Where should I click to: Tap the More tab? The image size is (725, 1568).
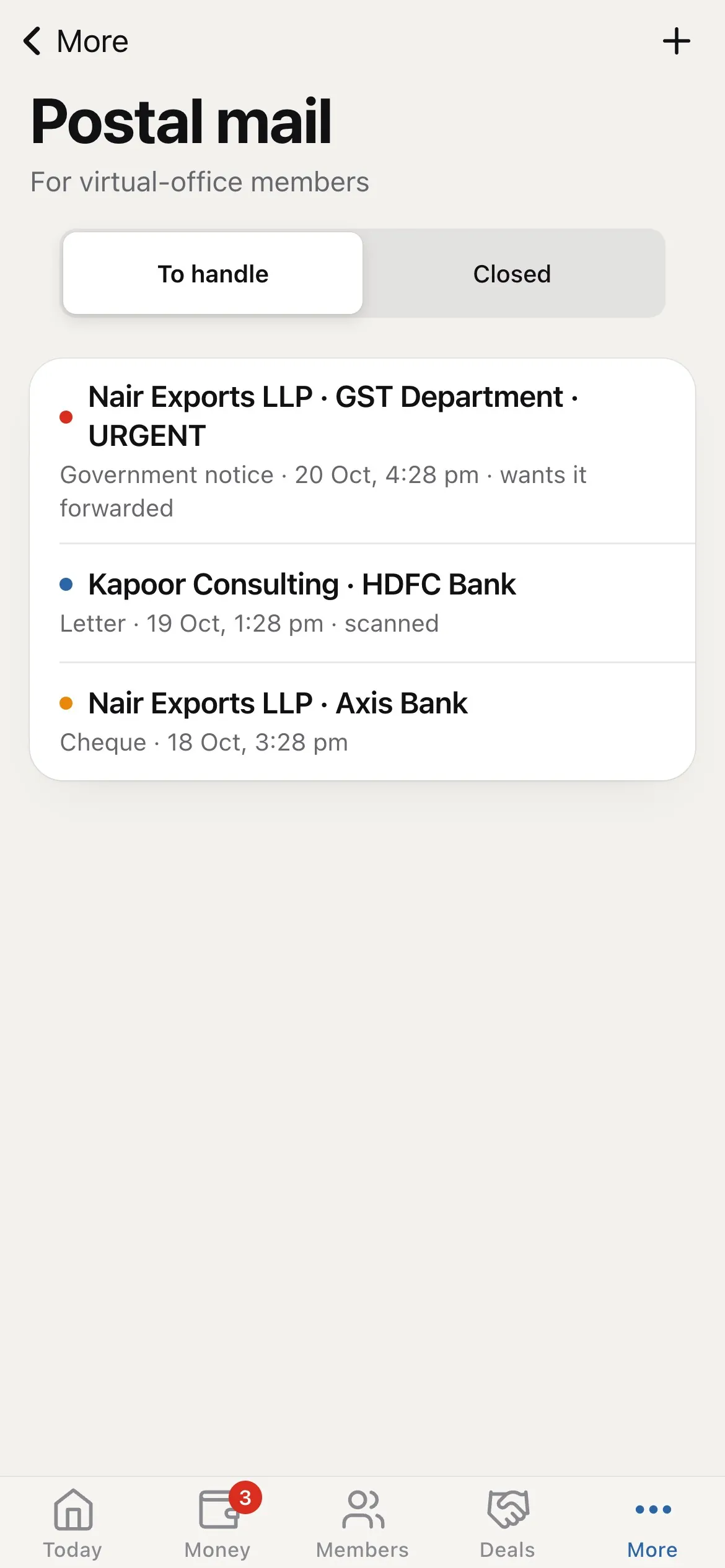[x=652, y=1523]
